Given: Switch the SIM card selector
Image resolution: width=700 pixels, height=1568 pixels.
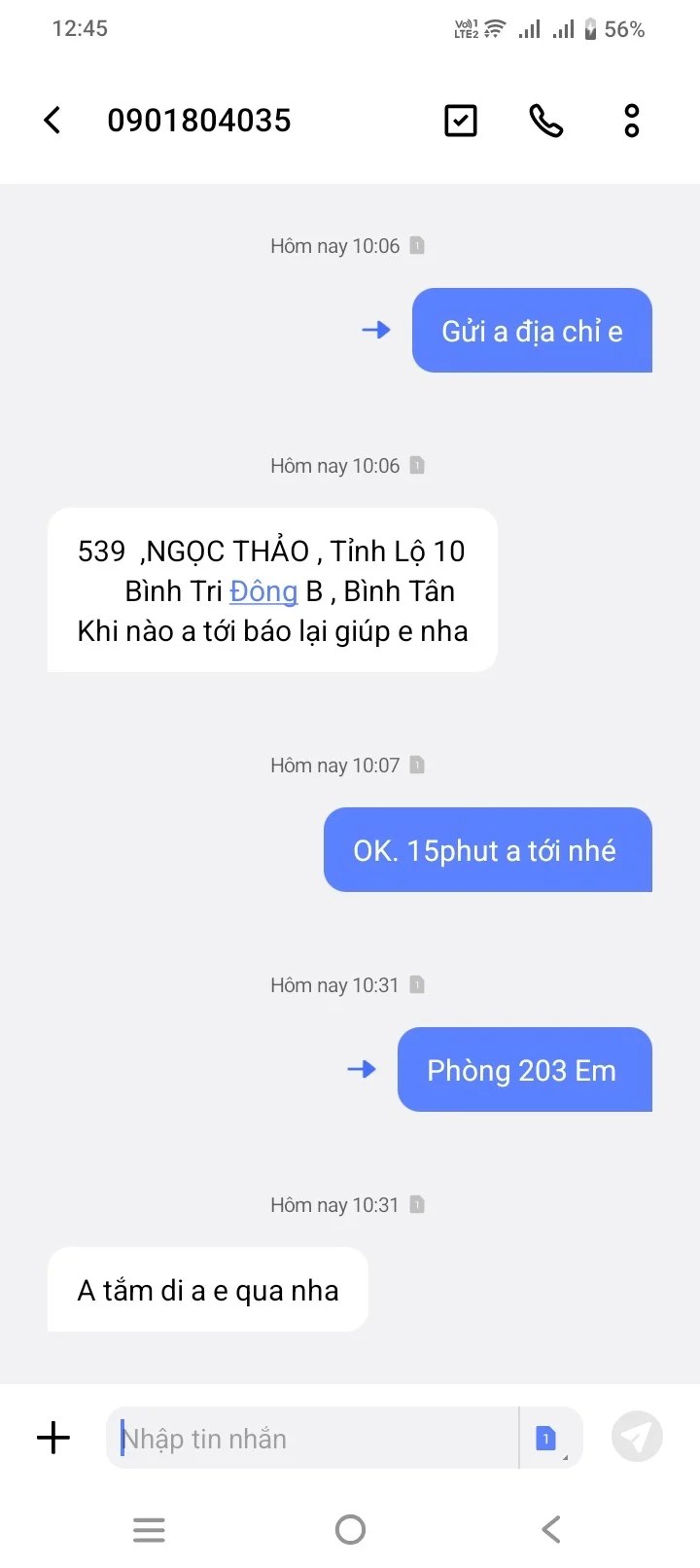Looking at the screenshot, I should pyautogui.click(x=547, y=1438).
